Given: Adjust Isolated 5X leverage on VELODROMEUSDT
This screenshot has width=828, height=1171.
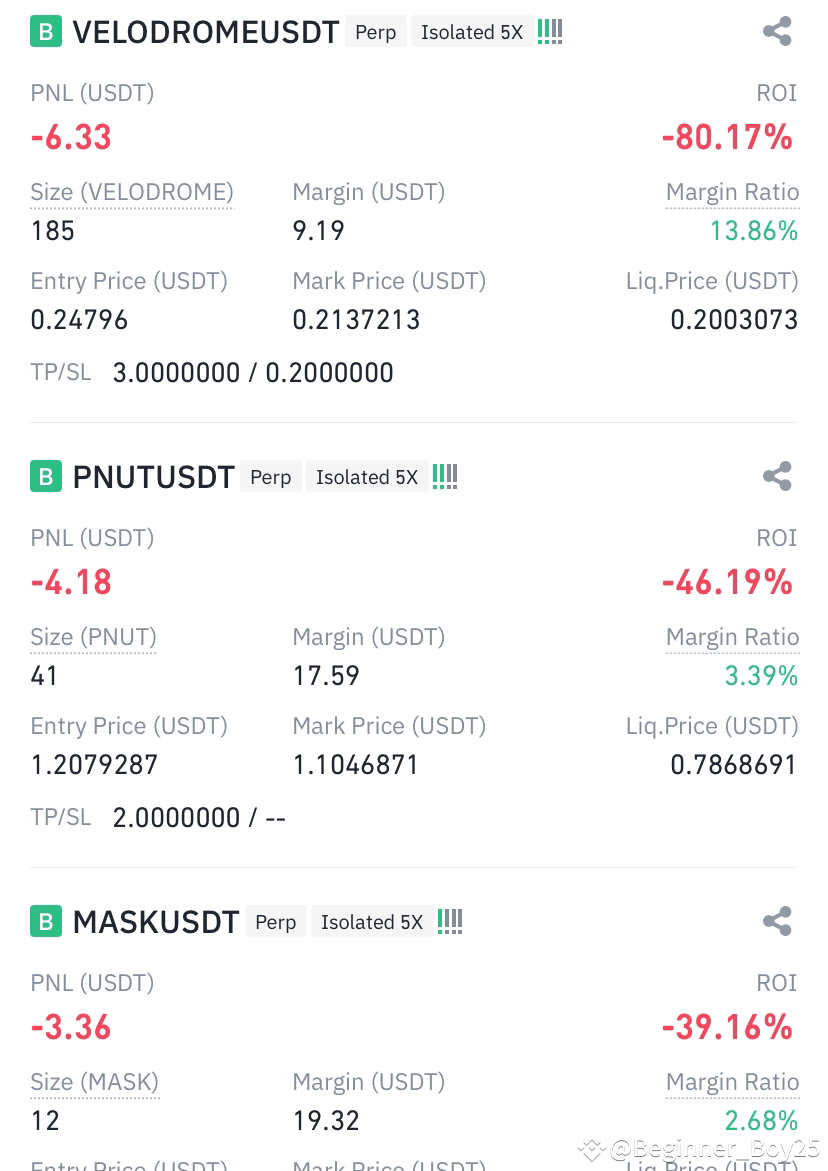Looking at the screenshot, I should pos(472,31).
